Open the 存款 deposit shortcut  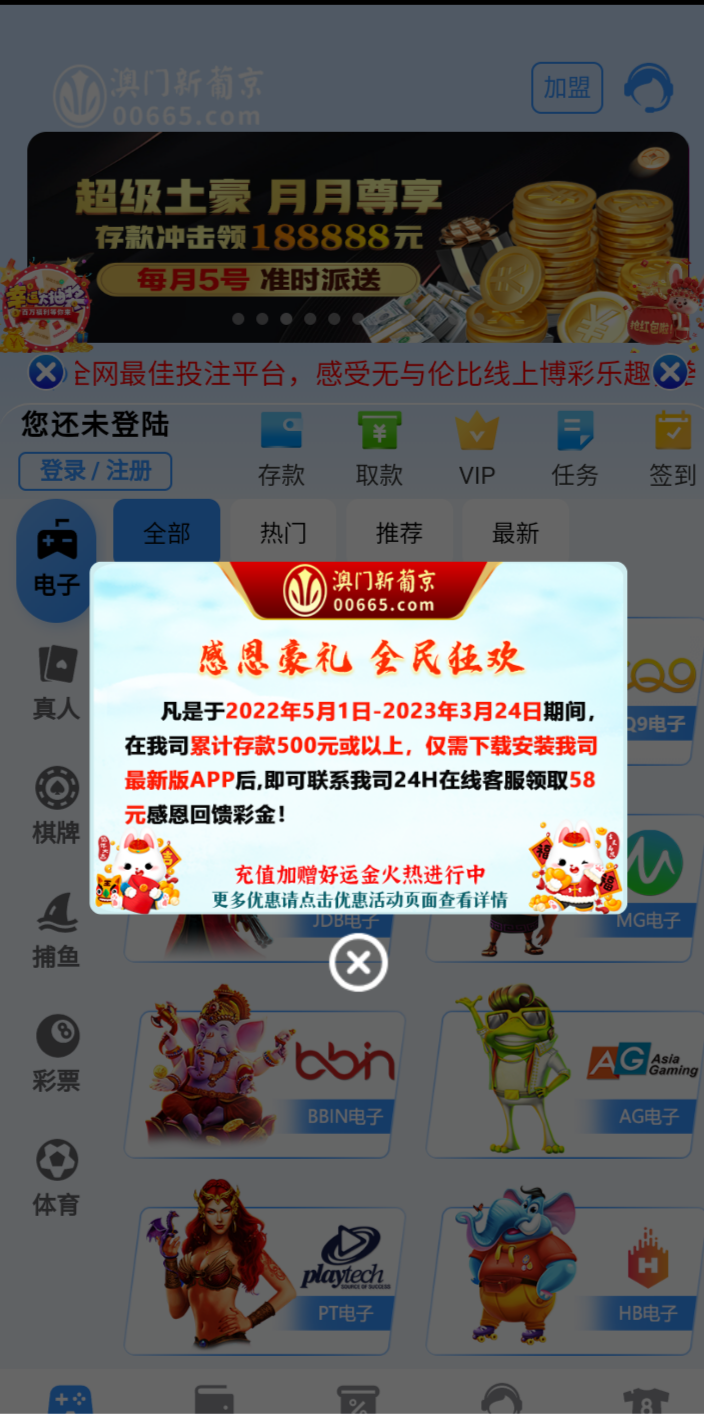point(281,449)
